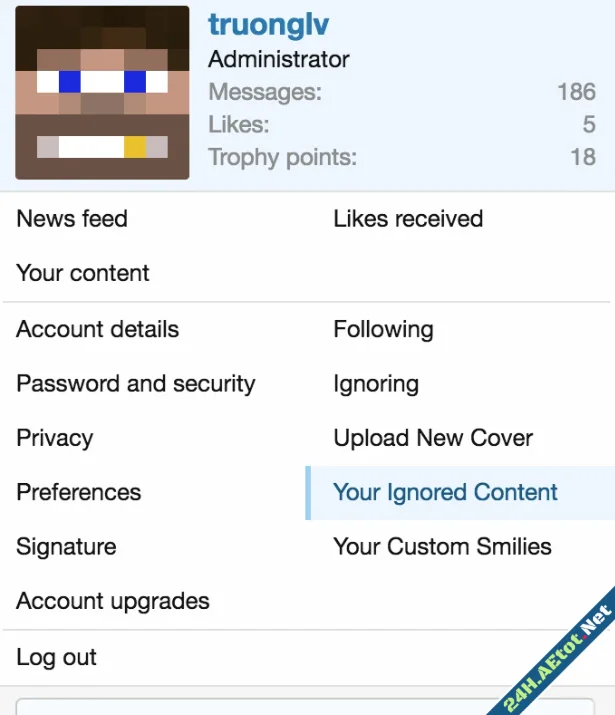This screenshot has height=715, width=615.
Task: Open Your Ignored Content
Action: (x=446, y=492)
